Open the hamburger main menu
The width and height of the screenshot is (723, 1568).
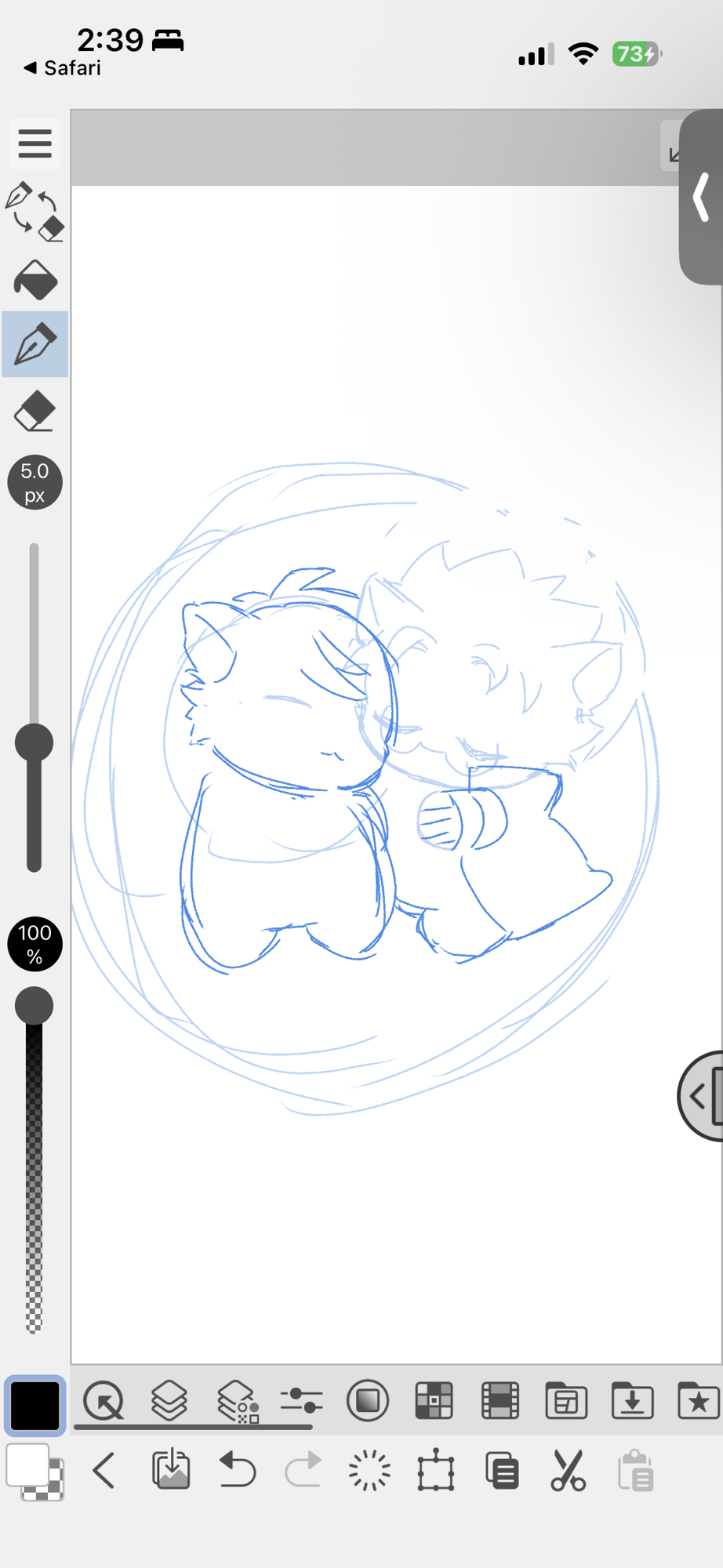[35, 143]
